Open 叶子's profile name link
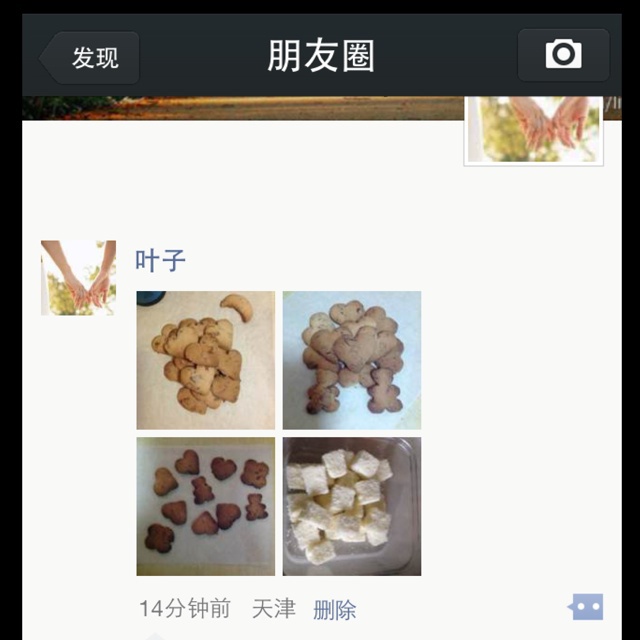The image size is (640, 640). click(x=161, y=261)
